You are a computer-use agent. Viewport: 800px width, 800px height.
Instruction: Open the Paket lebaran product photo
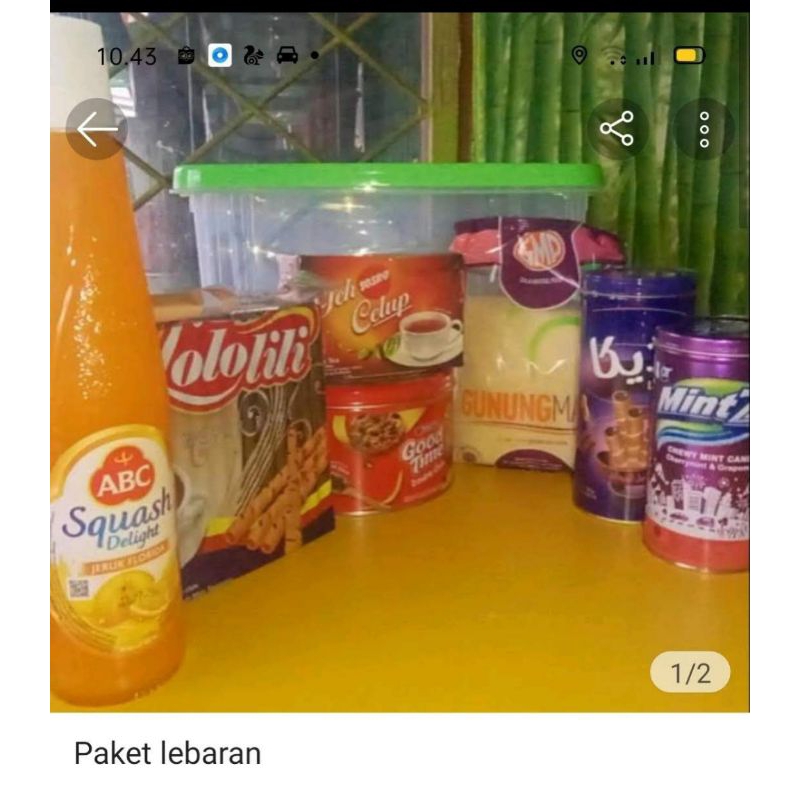pyautogui.click(x=400, y=400)
